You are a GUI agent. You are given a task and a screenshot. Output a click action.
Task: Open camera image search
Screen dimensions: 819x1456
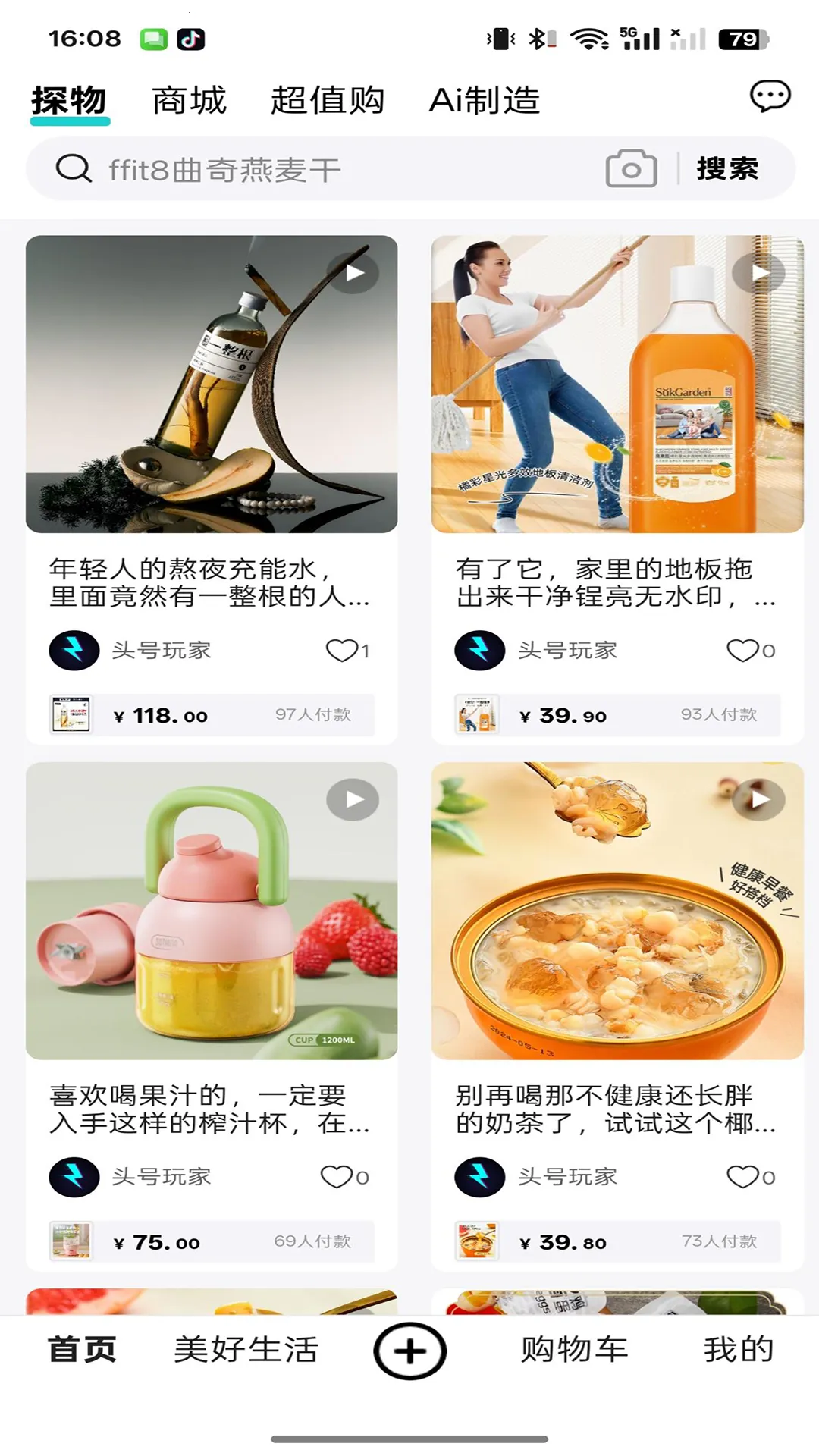click(x=631, y=168)
